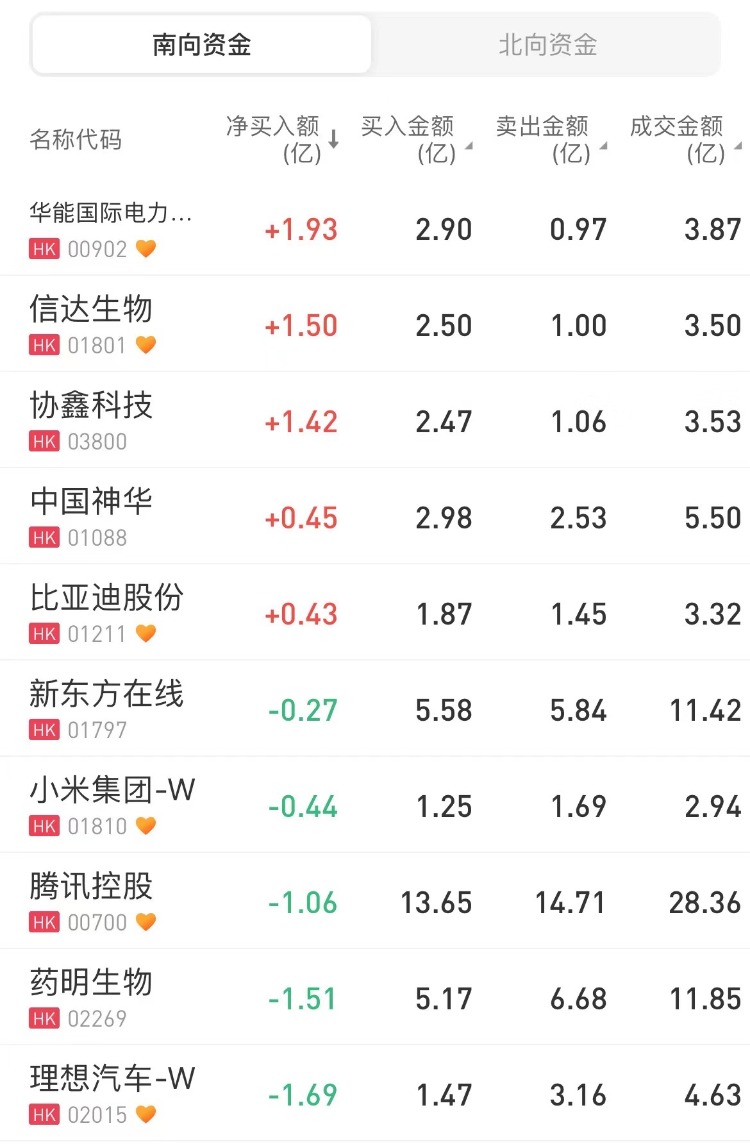The height and width of the screenshot is (1144, 750).
Task: Sort by 净买入额 column
Action: [x=280, y=139]
